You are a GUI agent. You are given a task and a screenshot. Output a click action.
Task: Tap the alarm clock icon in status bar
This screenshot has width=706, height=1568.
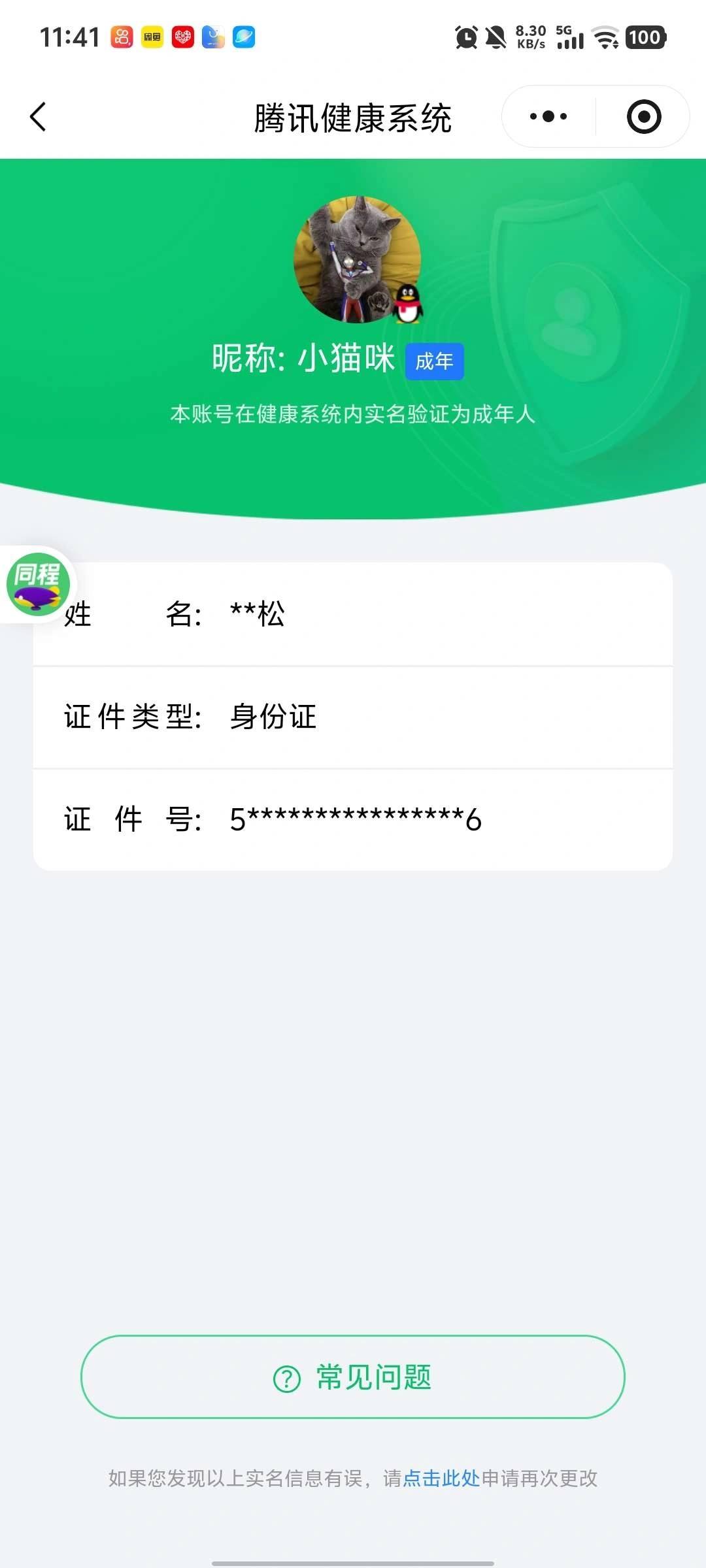tap(465, 37)
